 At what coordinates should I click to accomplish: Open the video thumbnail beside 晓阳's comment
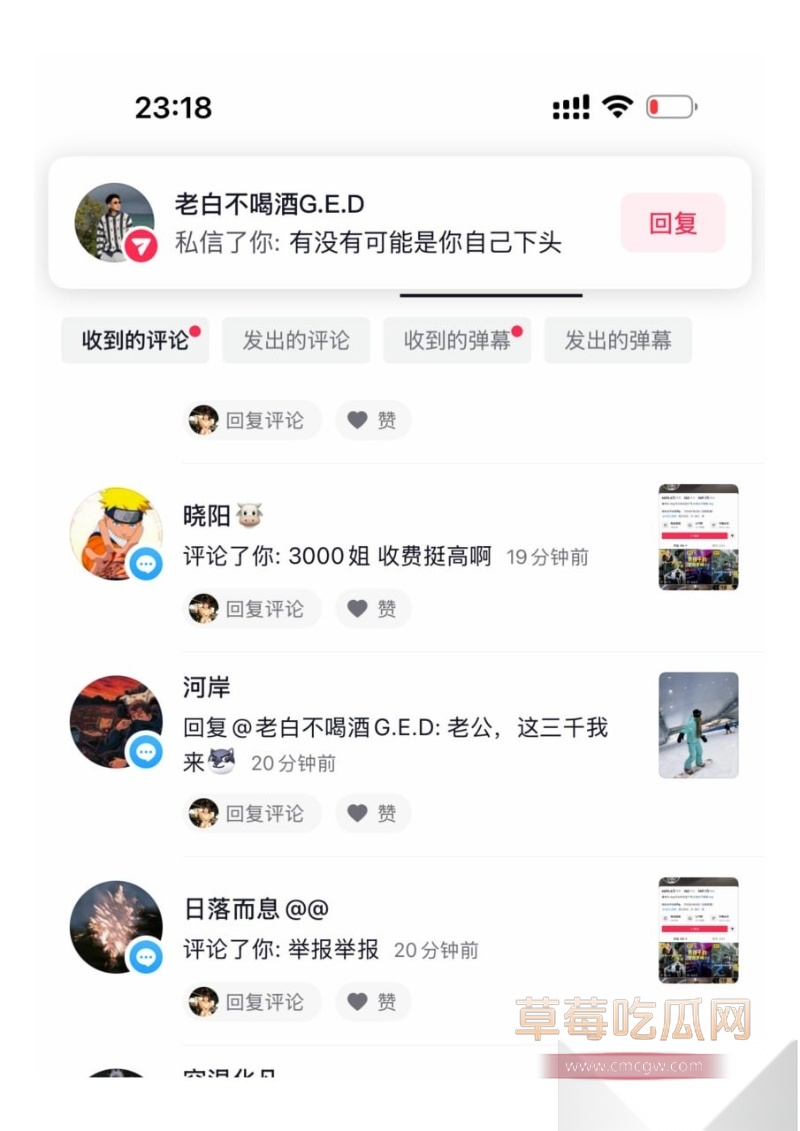(698, 537)
